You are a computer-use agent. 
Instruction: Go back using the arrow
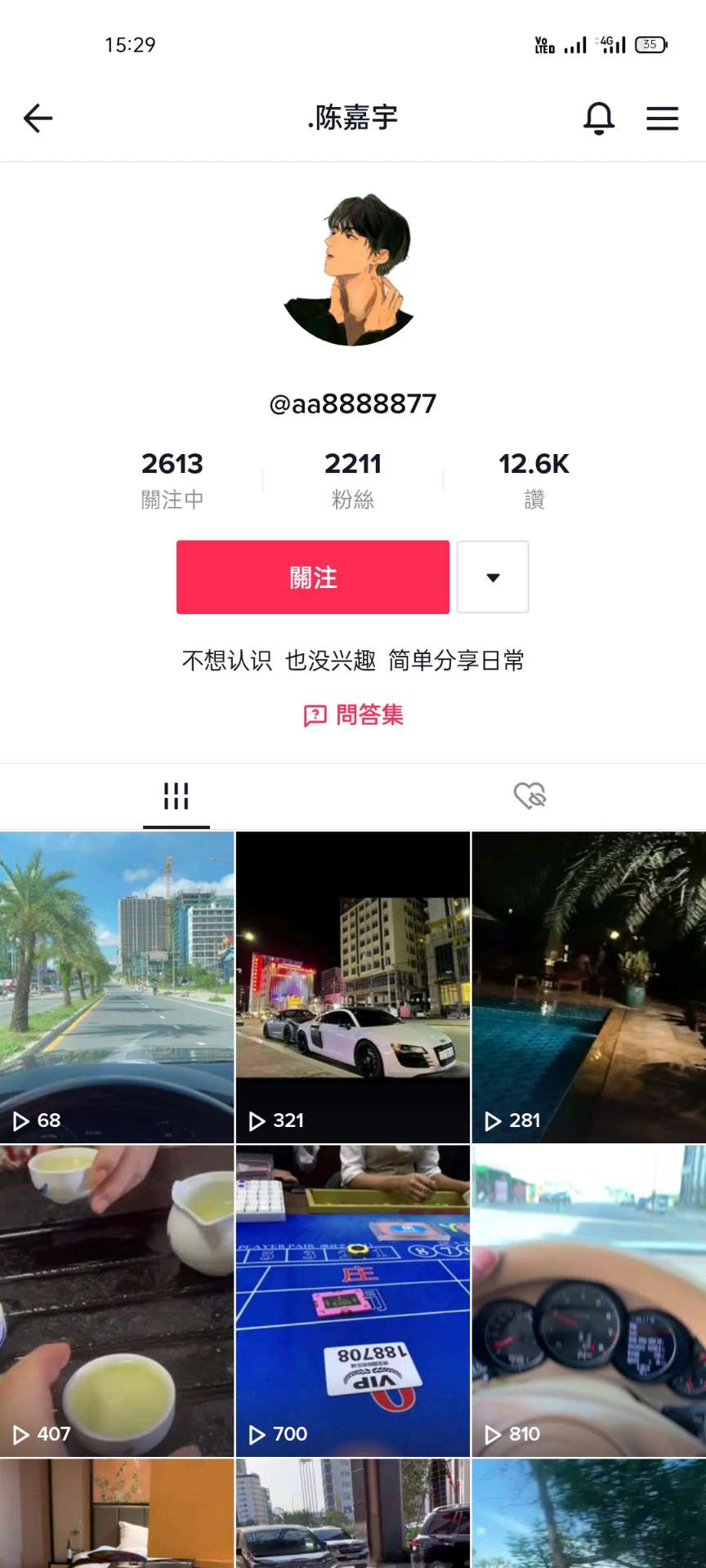(38, 118)
